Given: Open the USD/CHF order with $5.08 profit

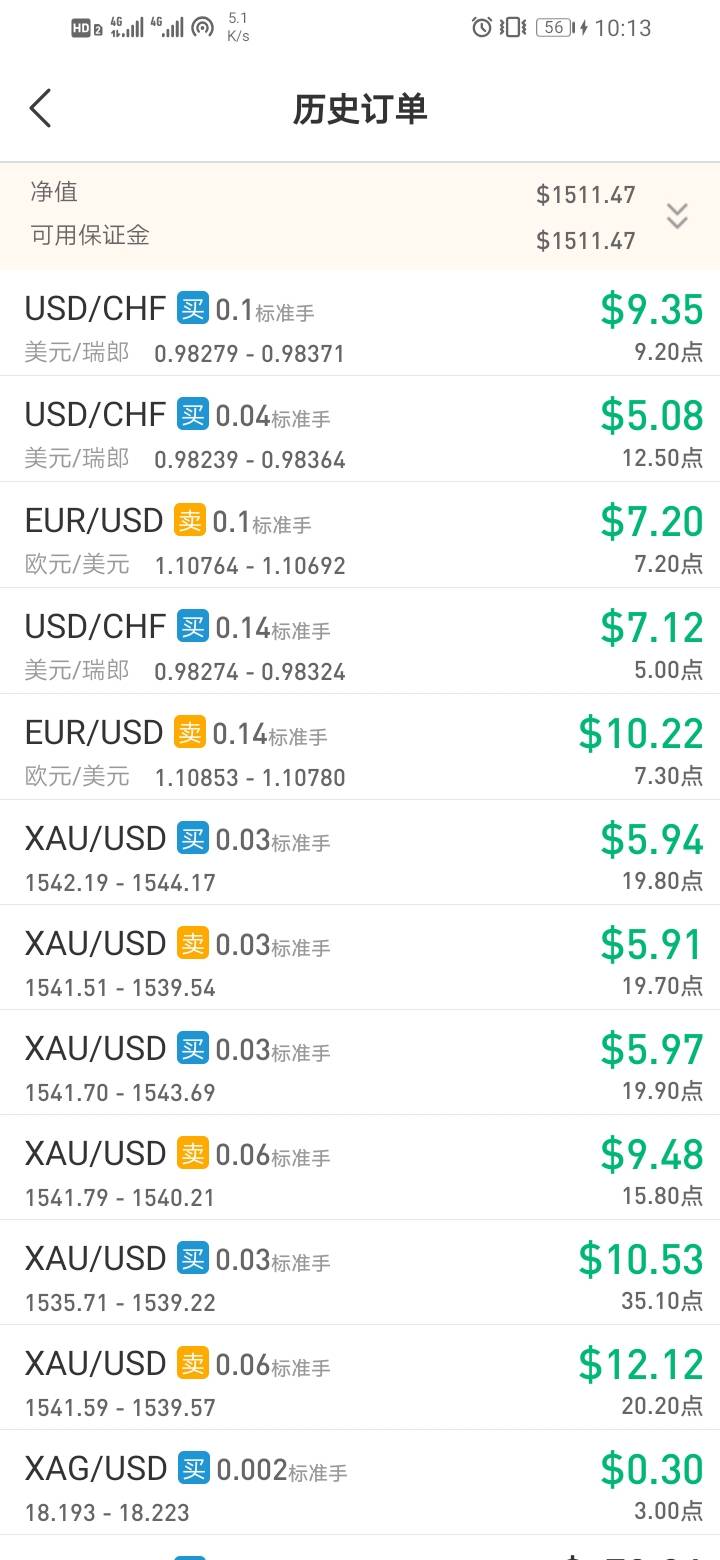Looking at the screenshot, I should click(360, 433).
